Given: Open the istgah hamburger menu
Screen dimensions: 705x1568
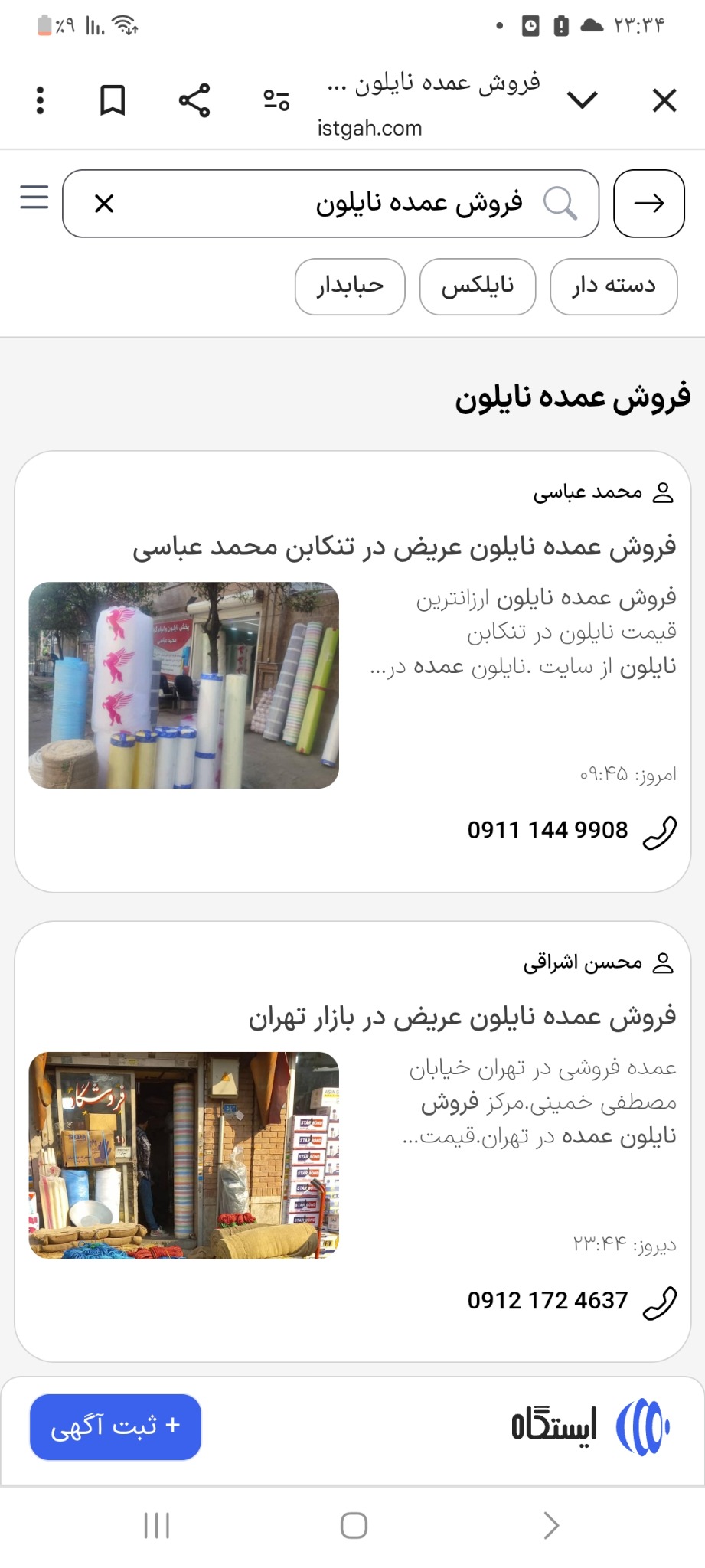Looking at the screenshot, I should click(x=34, y=198).
